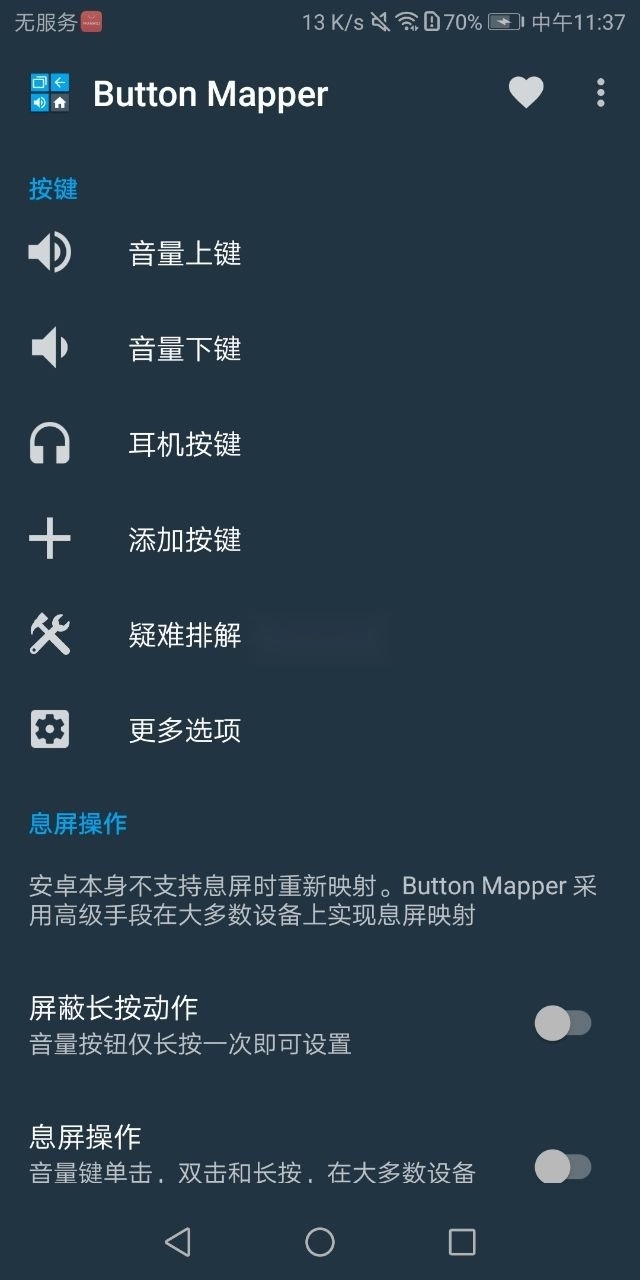This screenshot has height=1280, width=640.
Task: Select the 耳机按键 row
Action: (185, 444)
